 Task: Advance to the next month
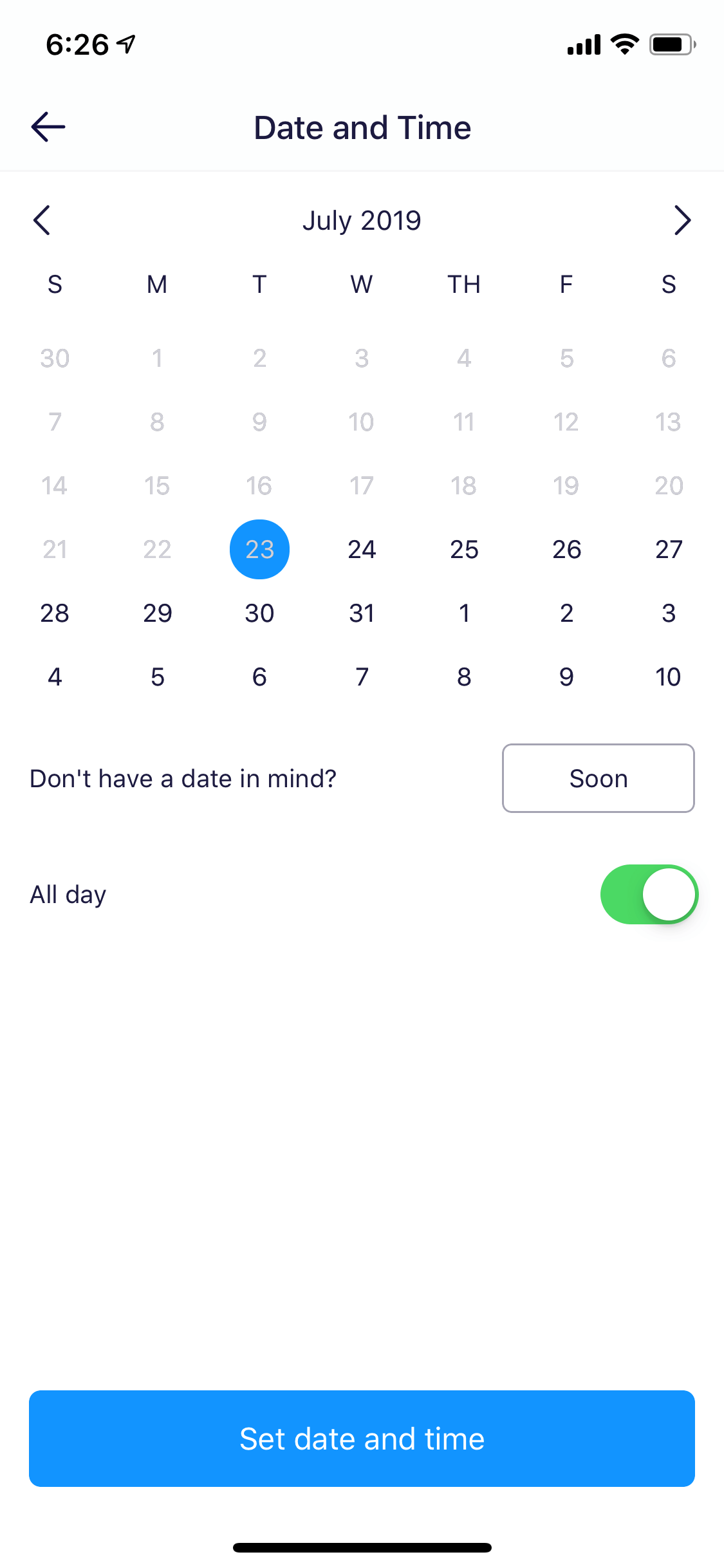[682, 220]
